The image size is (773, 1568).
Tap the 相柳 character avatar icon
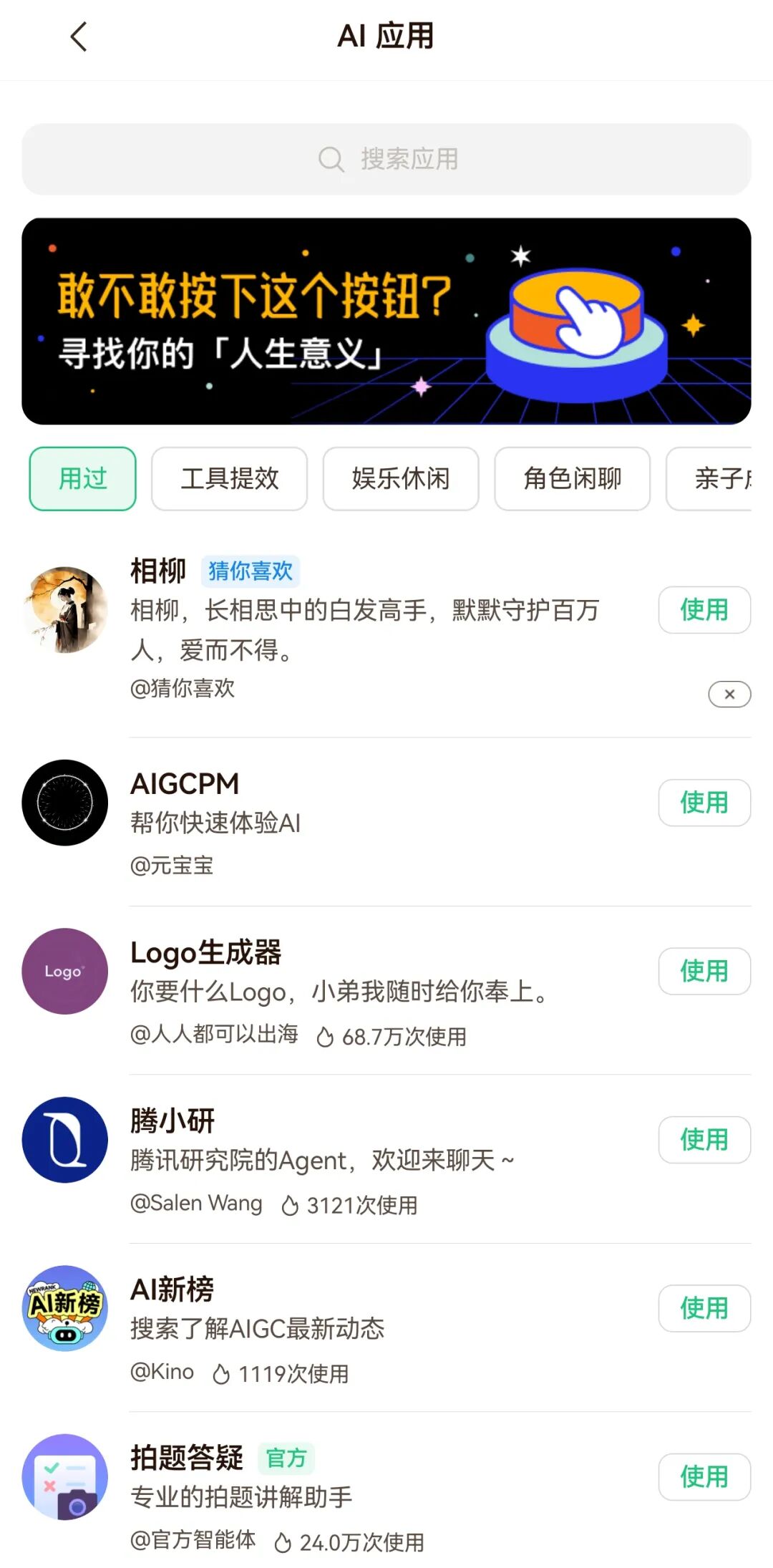coord(64,609)
